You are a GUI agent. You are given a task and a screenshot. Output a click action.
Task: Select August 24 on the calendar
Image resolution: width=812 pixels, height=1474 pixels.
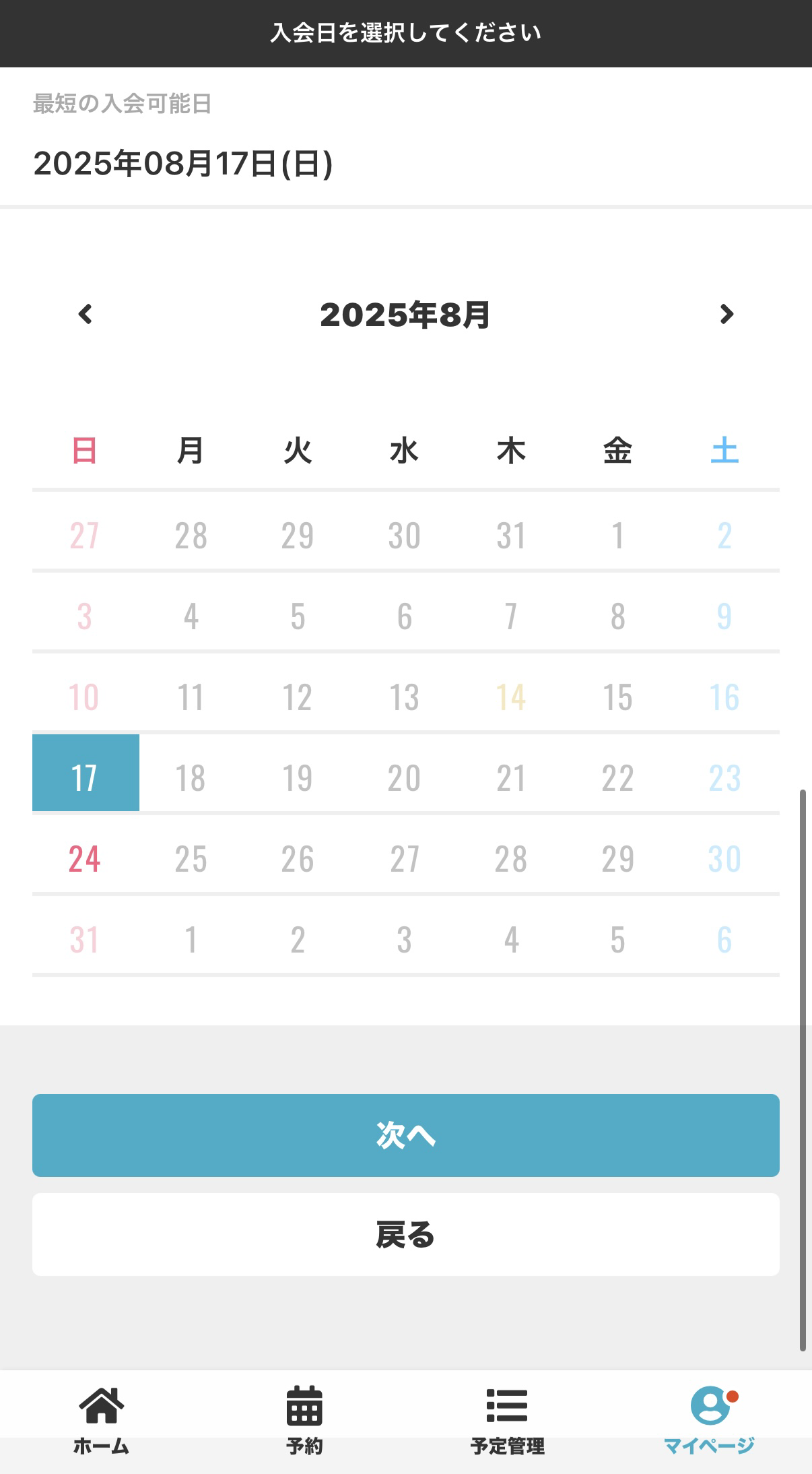click(84, 858)
